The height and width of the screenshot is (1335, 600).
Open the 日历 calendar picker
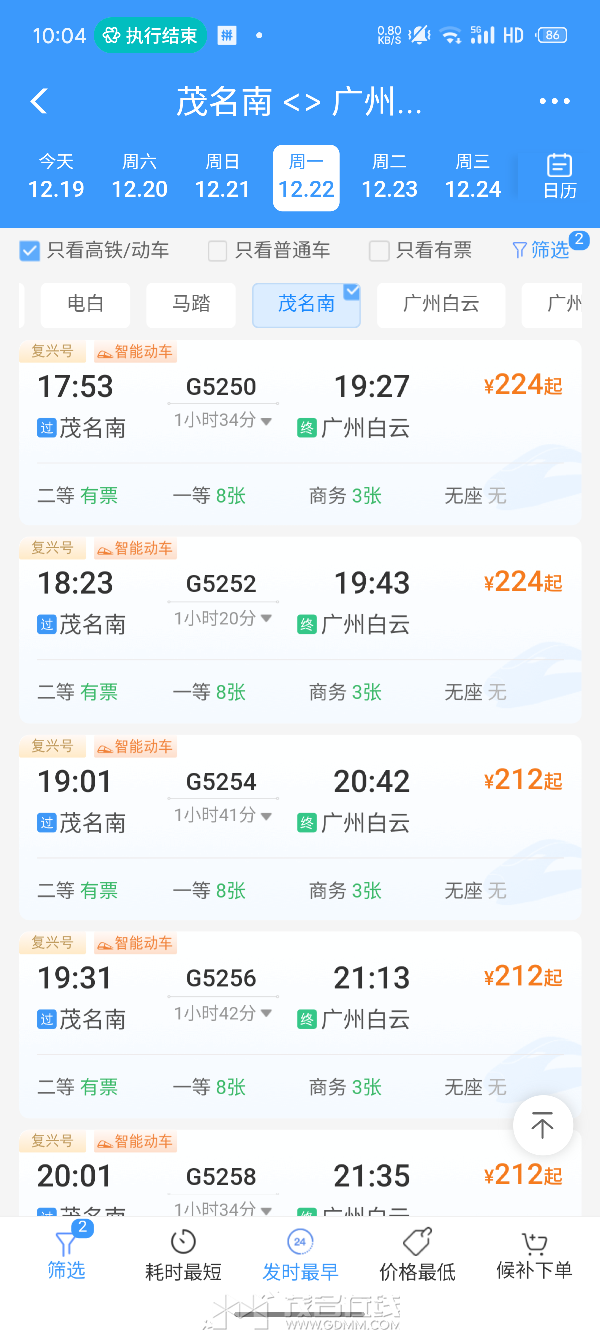559,177
